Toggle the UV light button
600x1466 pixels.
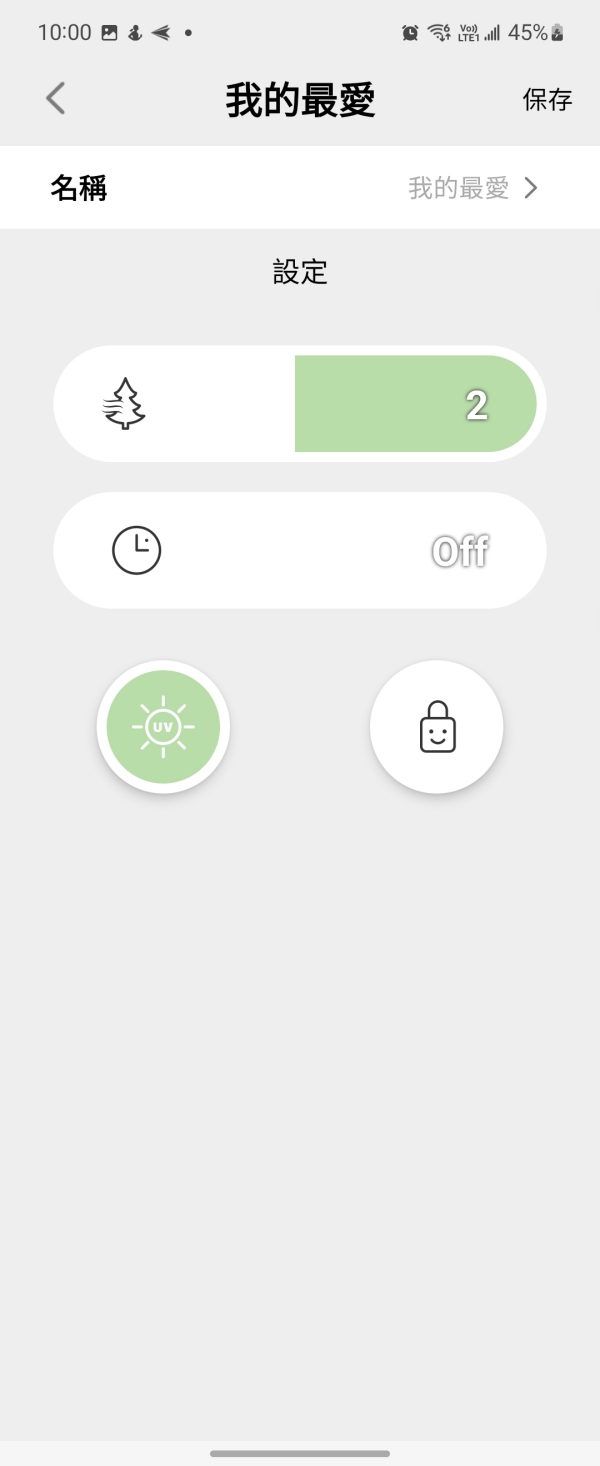tap(163, 727)
